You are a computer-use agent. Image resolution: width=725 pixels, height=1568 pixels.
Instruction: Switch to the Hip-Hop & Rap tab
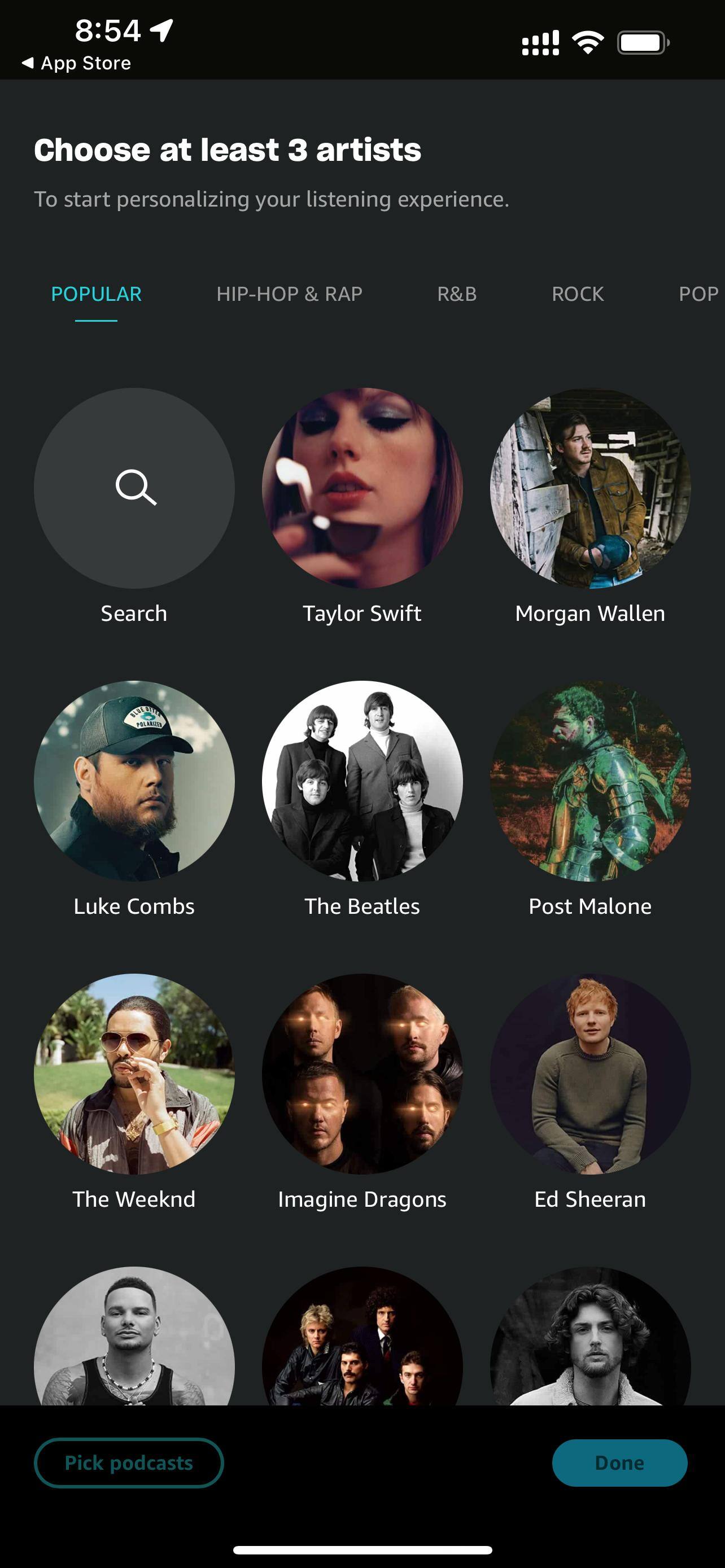tap(289, 294)
